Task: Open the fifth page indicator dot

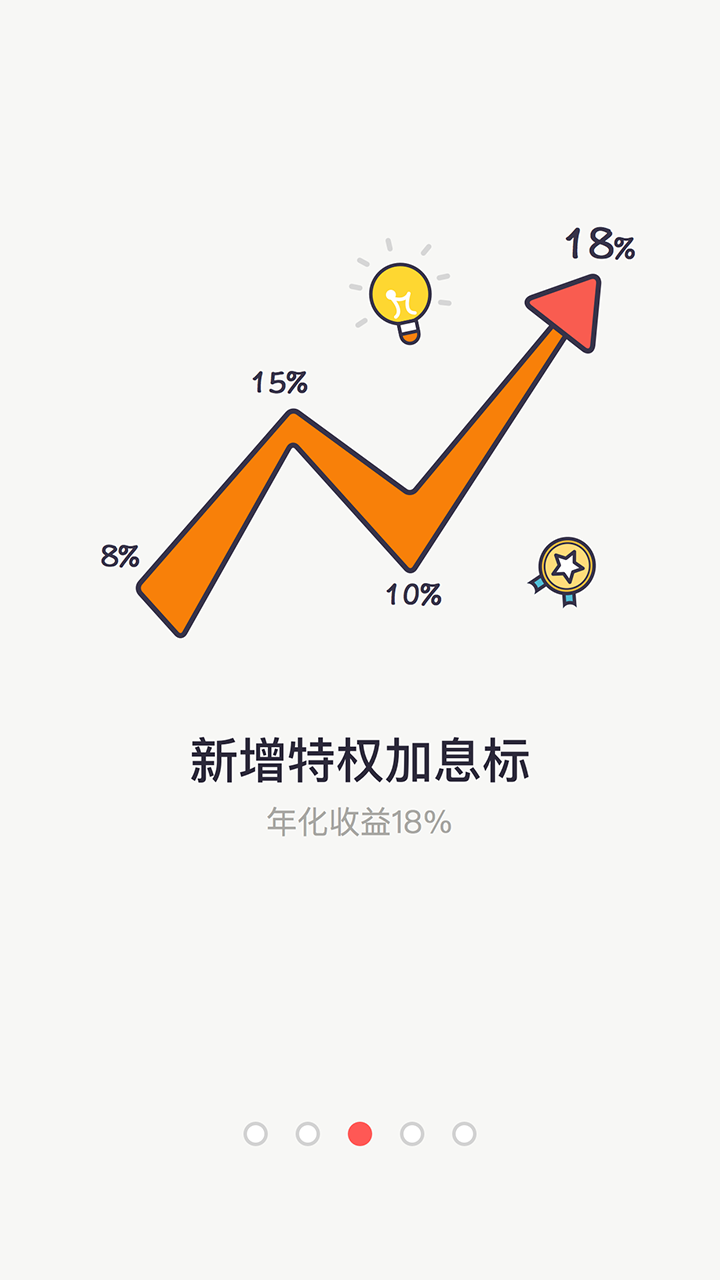Action: 464,1133
